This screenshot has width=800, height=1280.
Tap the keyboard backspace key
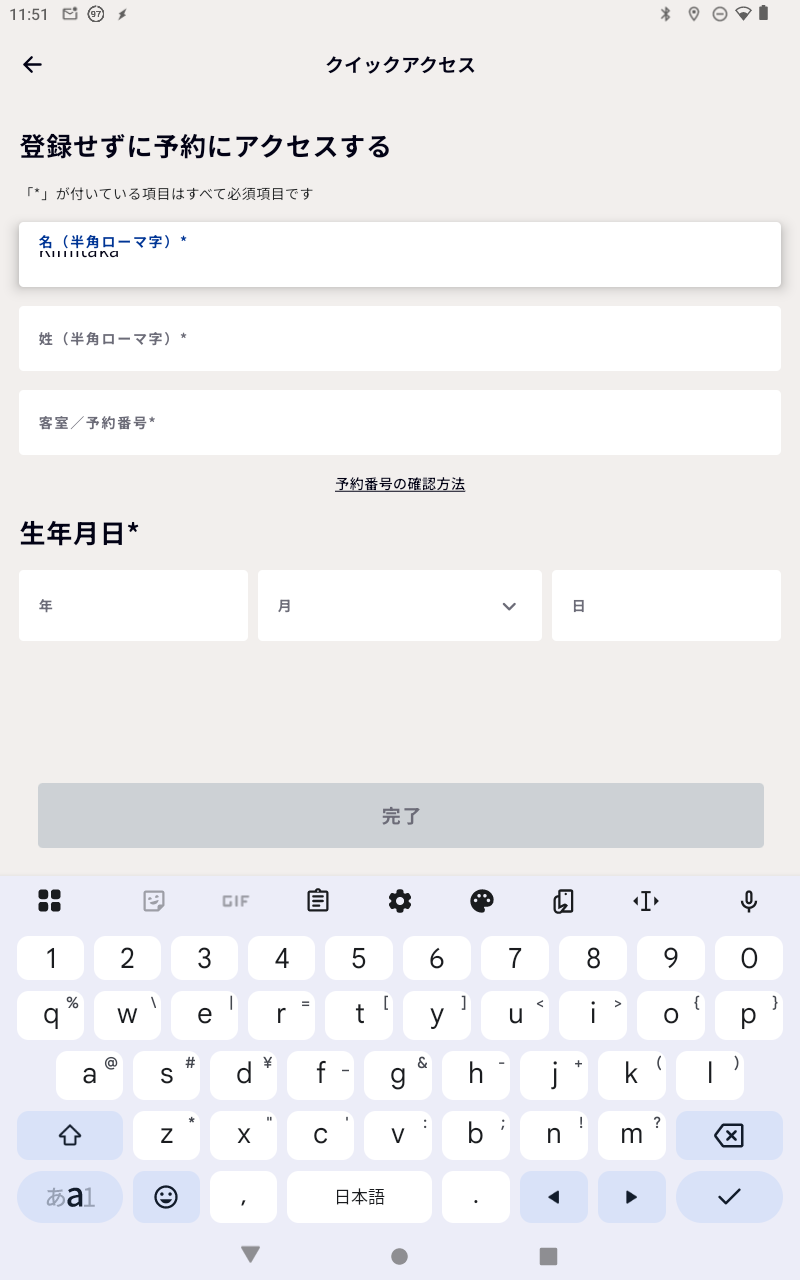click(729, 1136)
